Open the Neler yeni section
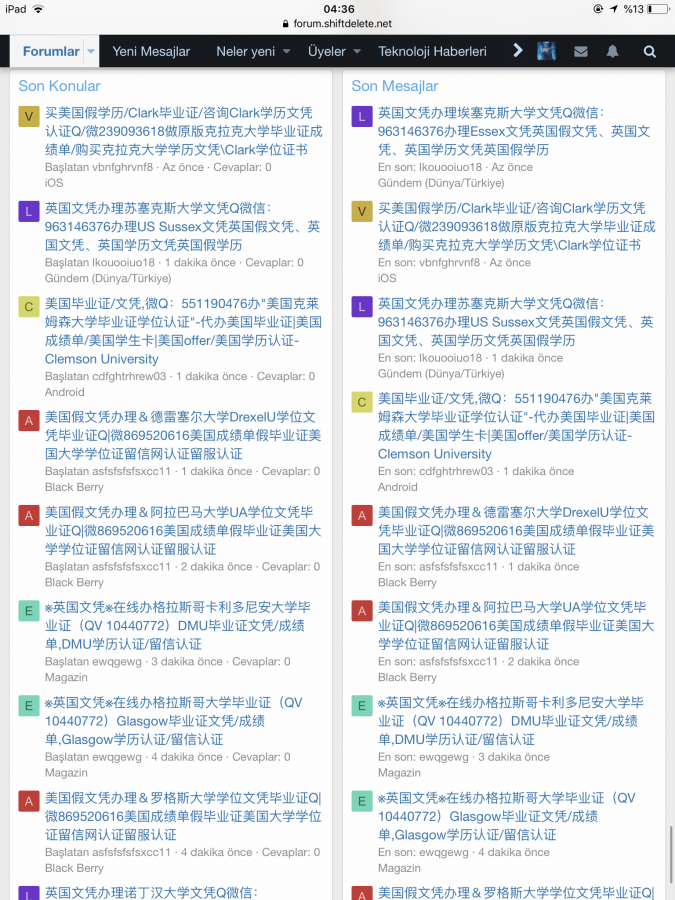Screen dimensions: 675x900 pyautogui.click(x=246, y=51)
